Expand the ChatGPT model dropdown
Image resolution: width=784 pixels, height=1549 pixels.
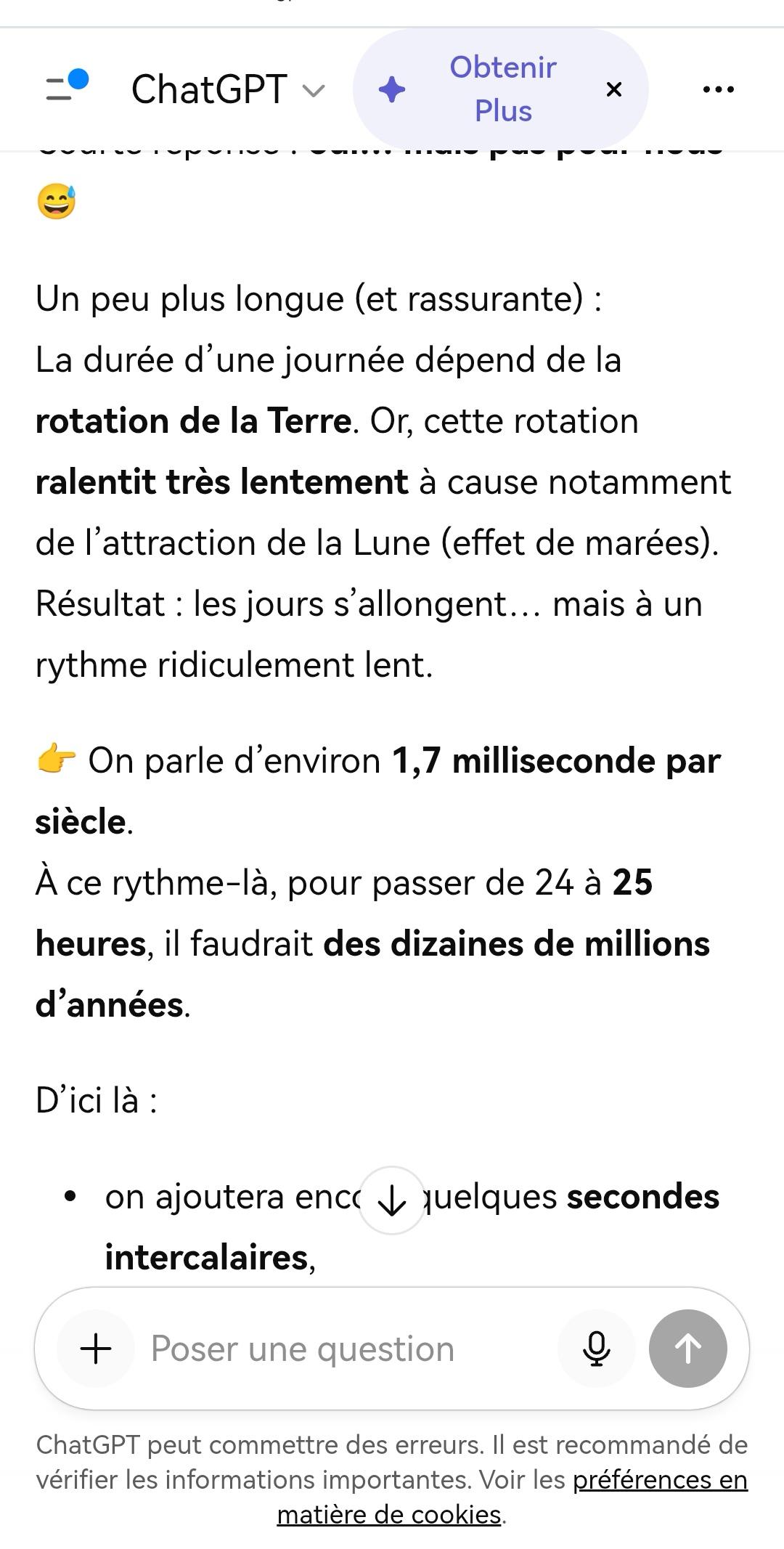pyautogui.click(x=227, y=90)
